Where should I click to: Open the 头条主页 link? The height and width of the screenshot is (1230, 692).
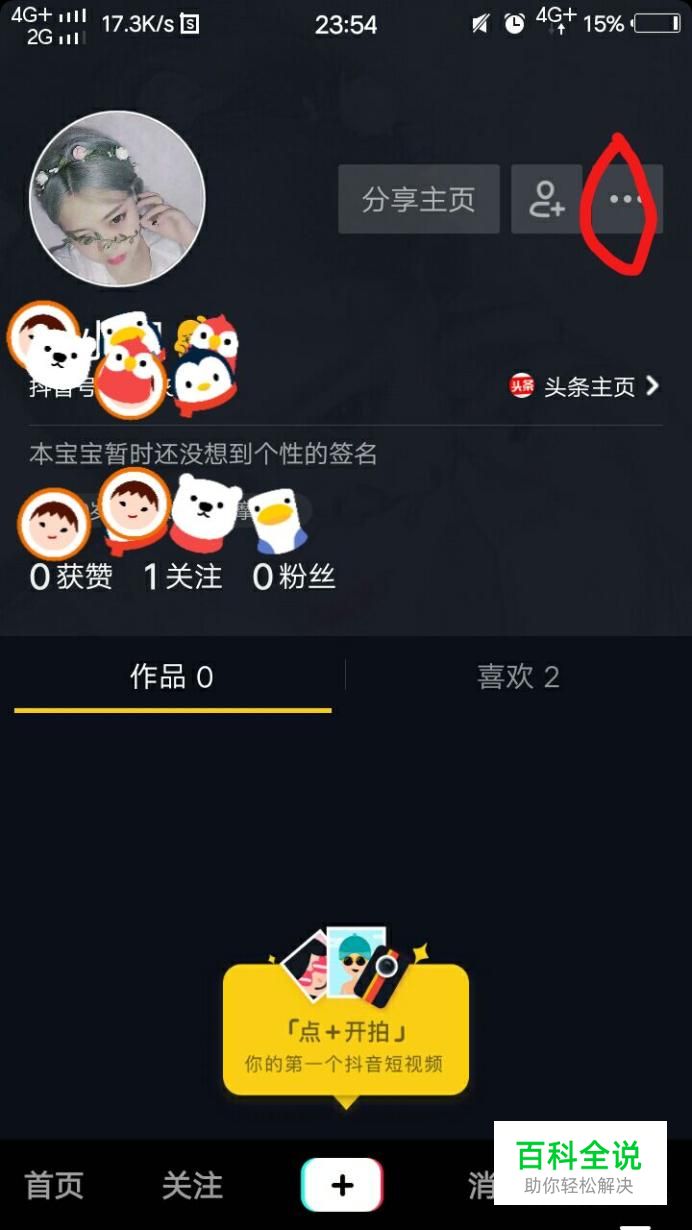[585, 386]
